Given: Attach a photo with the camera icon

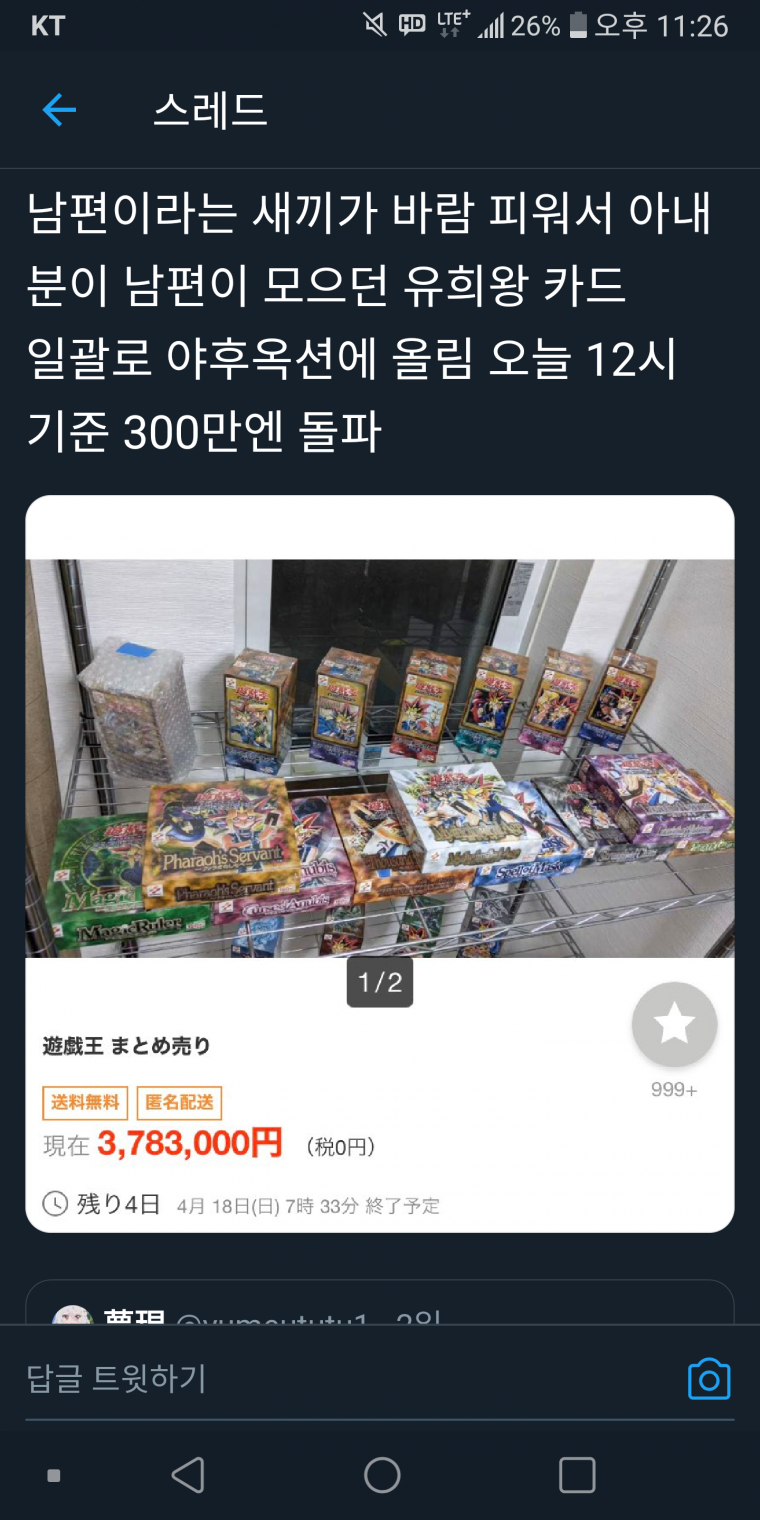Looking at the screenshot, I should tap(709, 1379).
